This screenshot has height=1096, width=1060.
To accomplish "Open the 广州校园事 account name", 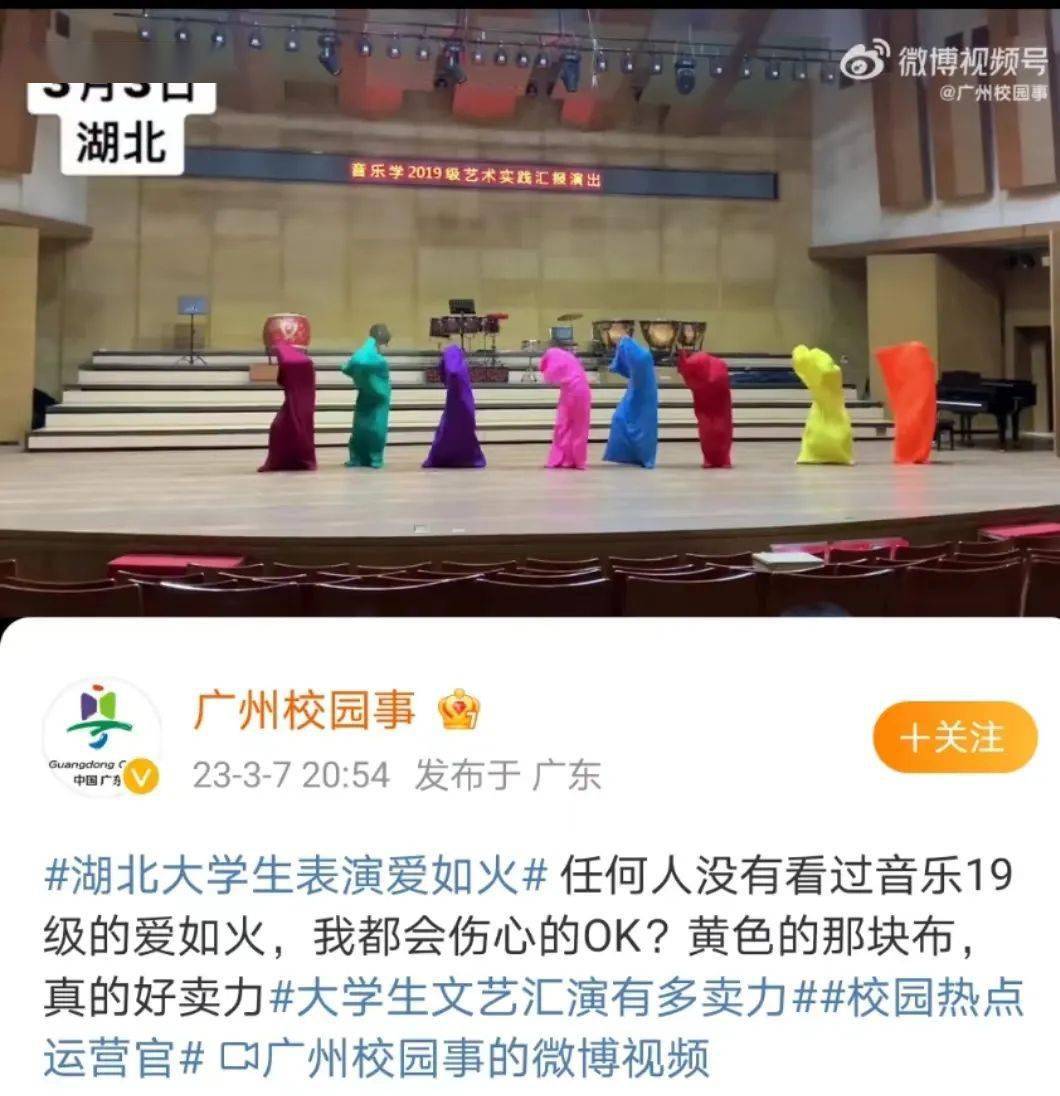I will tap(304, 711).
